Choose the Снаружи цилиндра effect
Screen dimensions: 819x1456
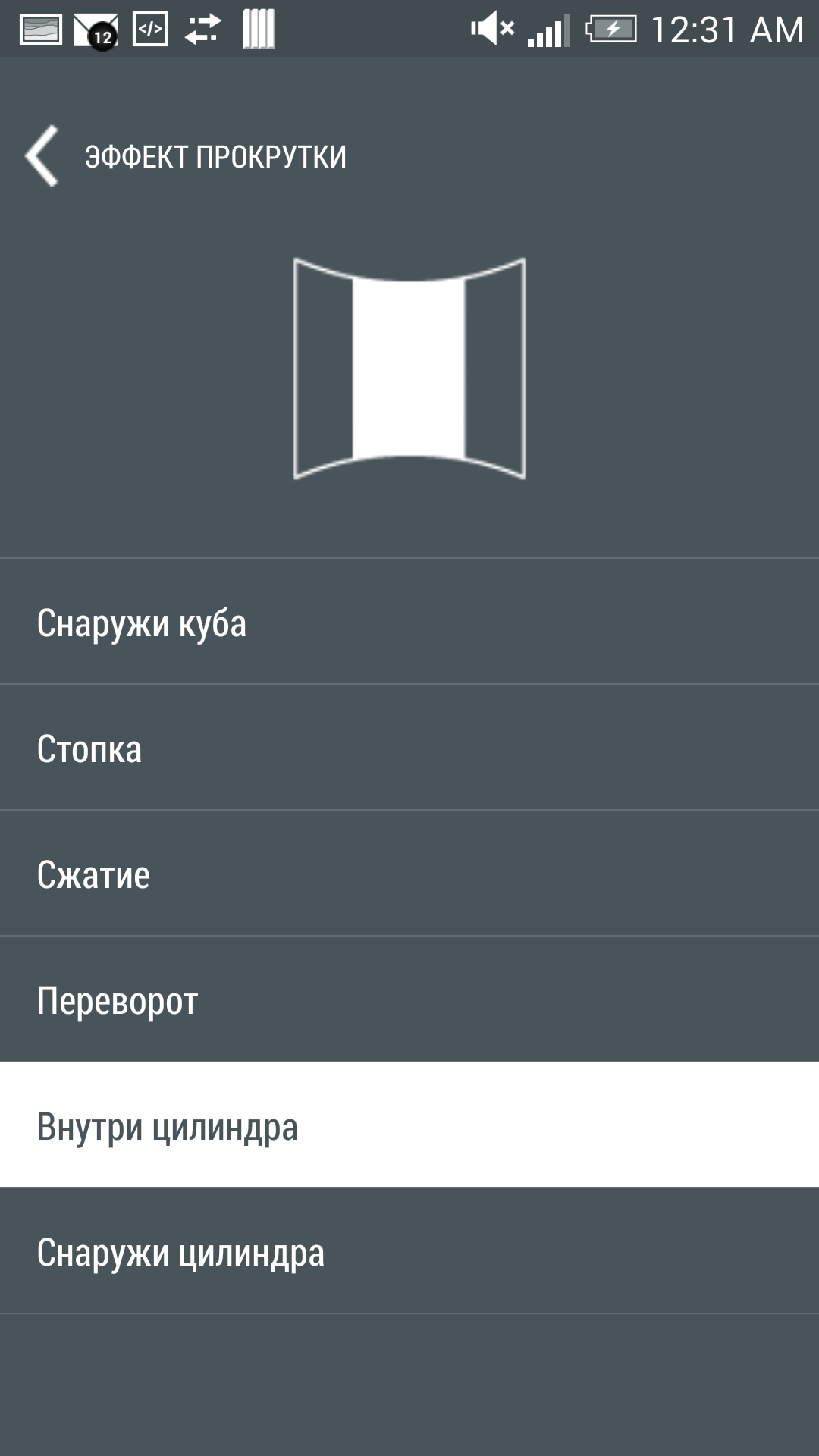pyautogui.click(x=409, y=1251)
